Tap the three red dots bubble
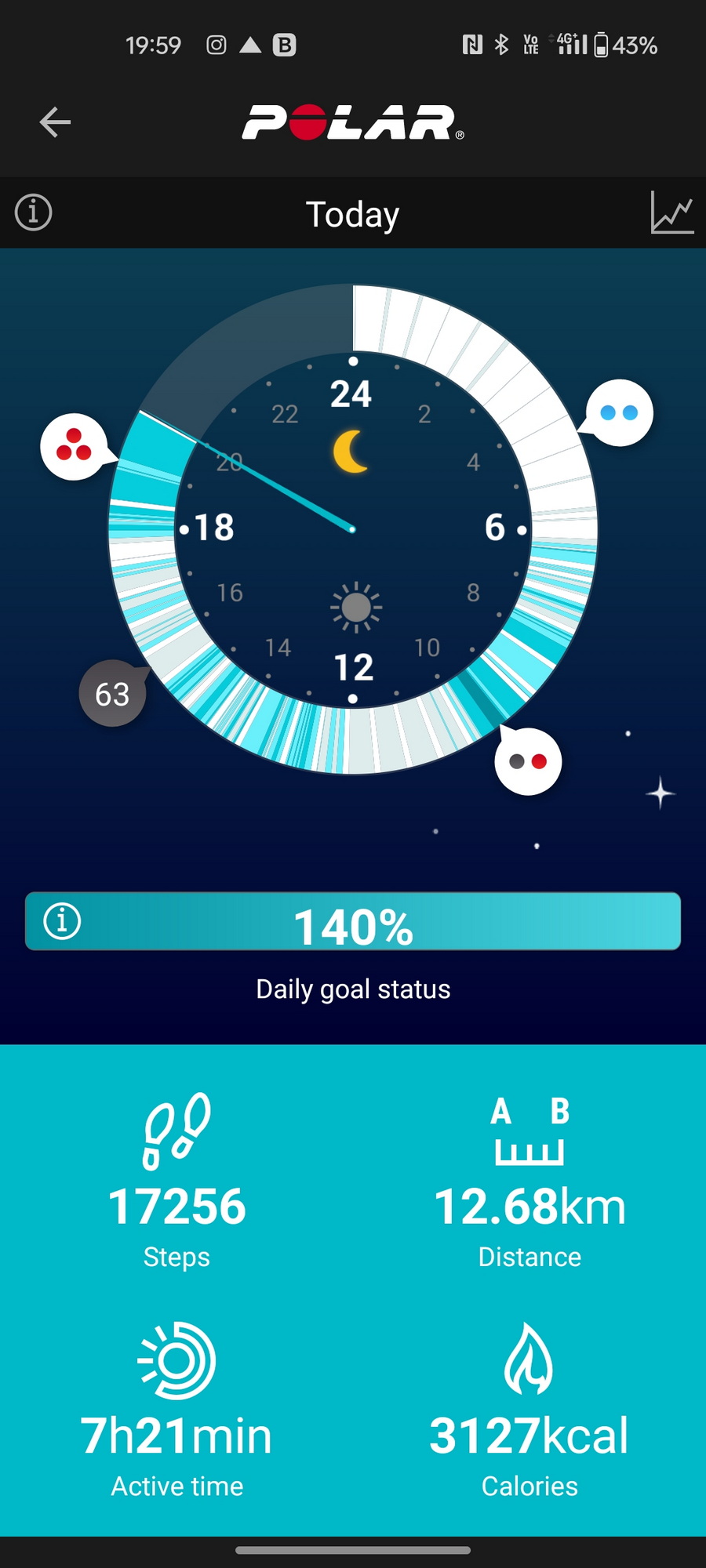Viewport: 706px width, 1568px height. coord(74,447)
